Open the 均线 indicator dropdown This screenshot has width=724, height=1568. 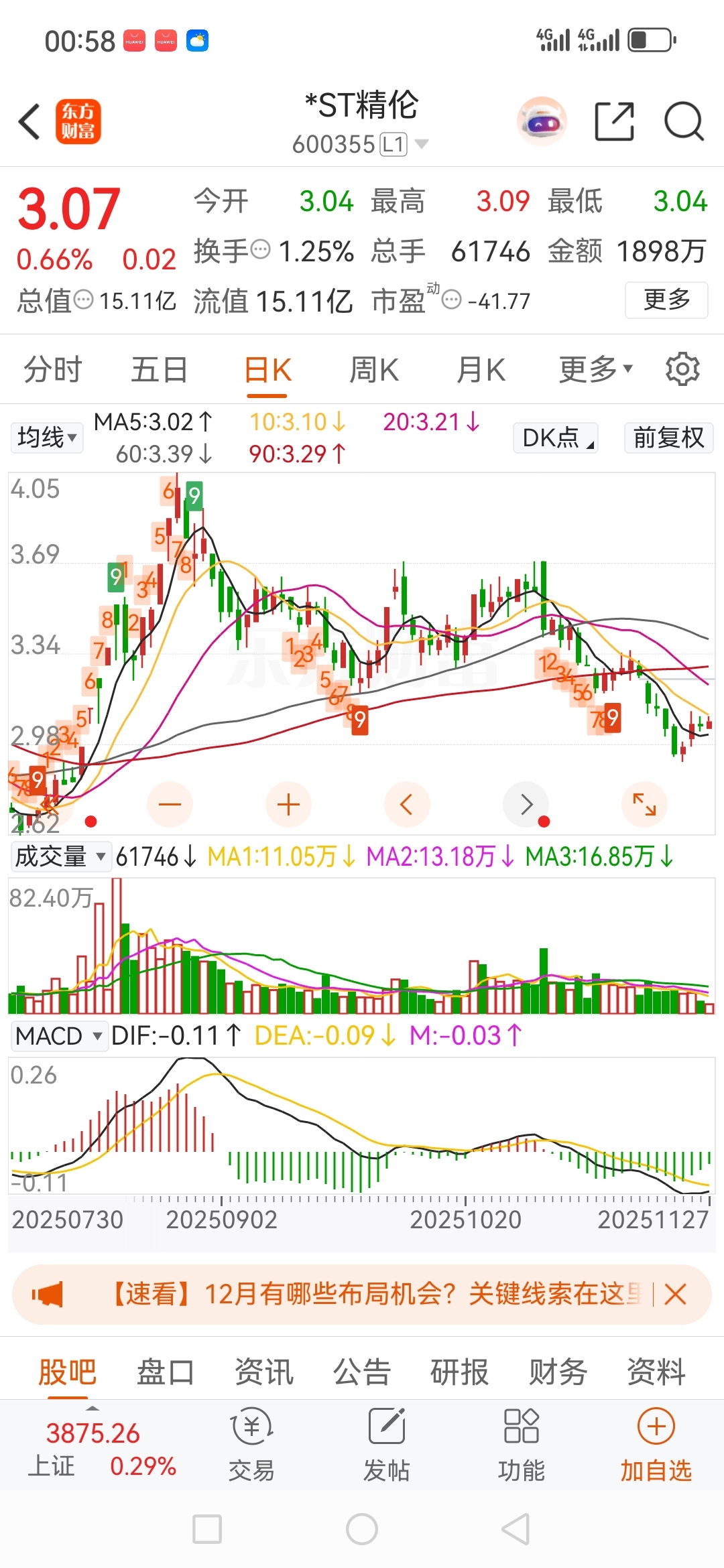pos(47,438)
